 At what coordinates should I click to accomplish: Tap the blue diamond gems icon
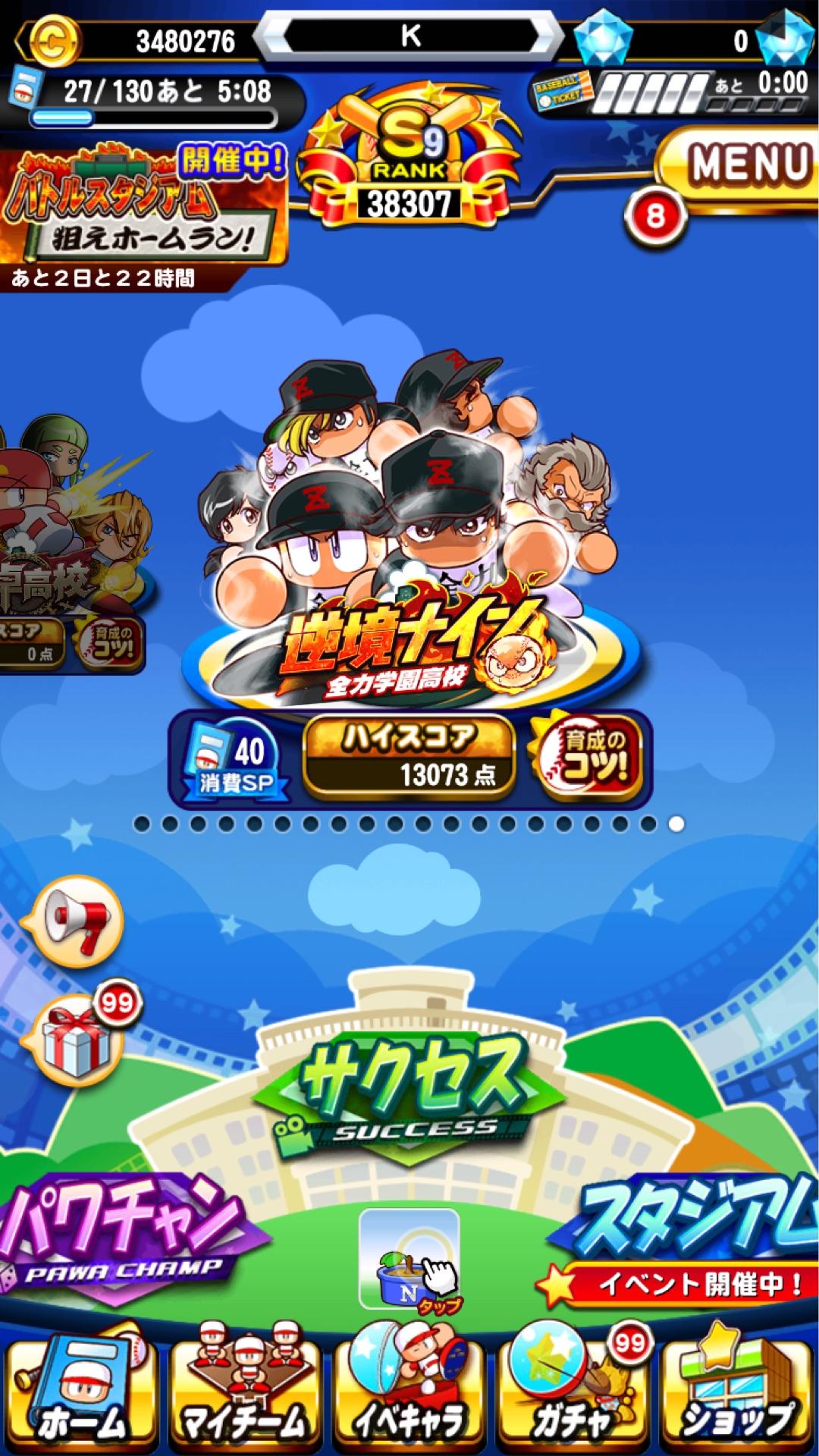pos(603,38)
